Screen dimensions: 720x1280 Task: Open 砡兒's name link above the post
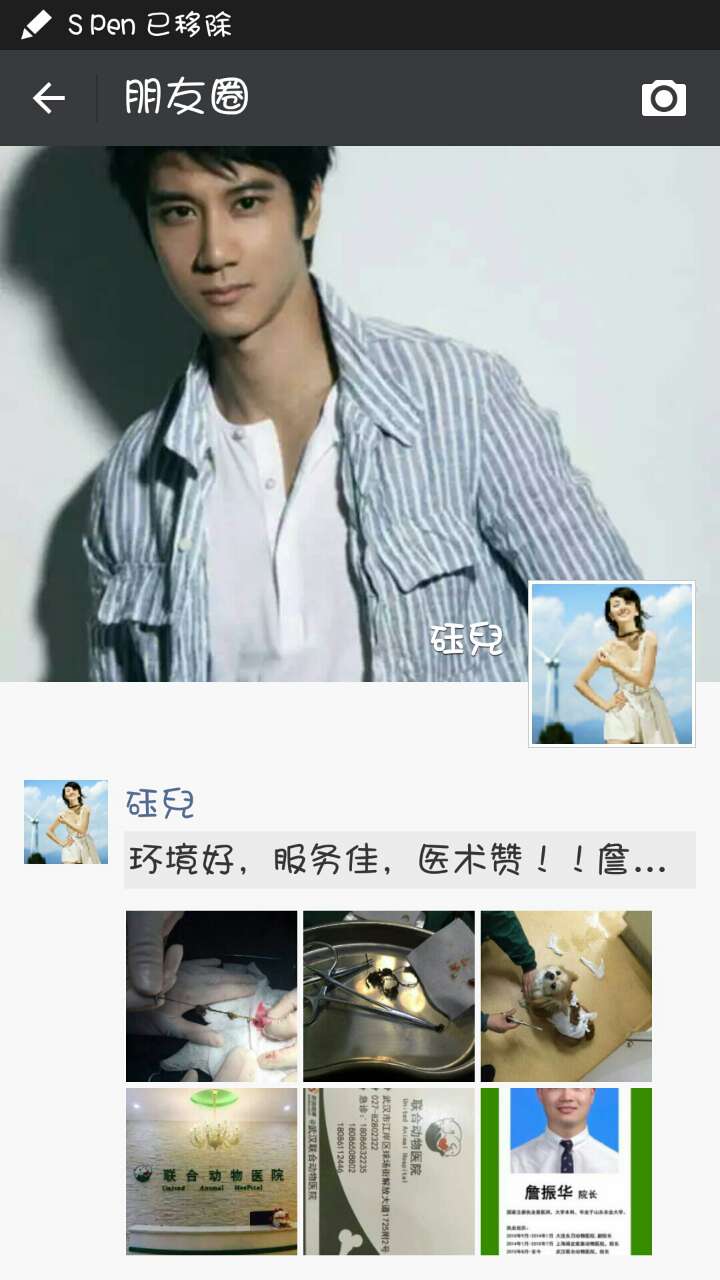coord(160,803)
